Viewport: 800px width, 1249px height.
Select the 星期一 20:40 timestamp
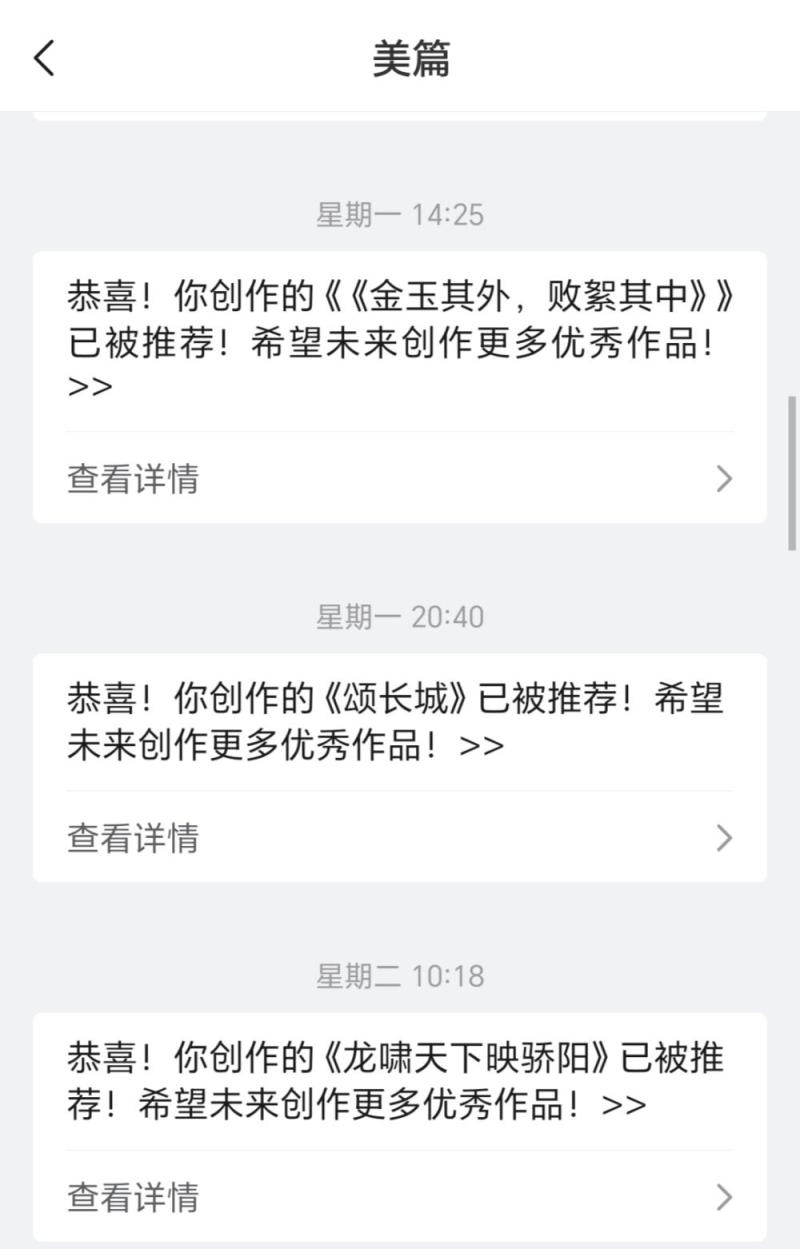pyautogui.click(x=400, y=617)
